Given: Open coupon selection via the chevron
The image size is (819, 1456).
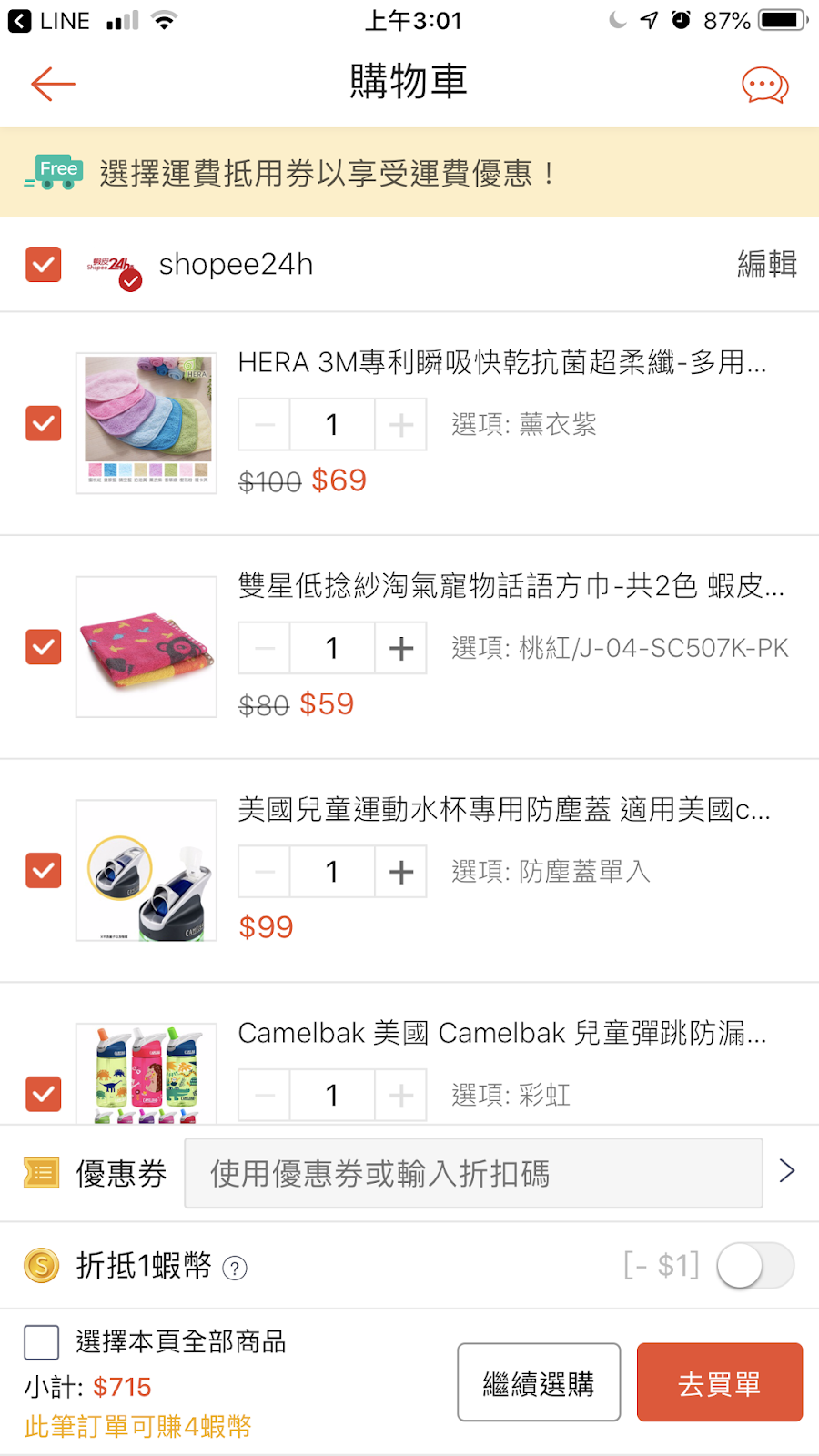Looking at the screenshot, I should coord(788,1171).
